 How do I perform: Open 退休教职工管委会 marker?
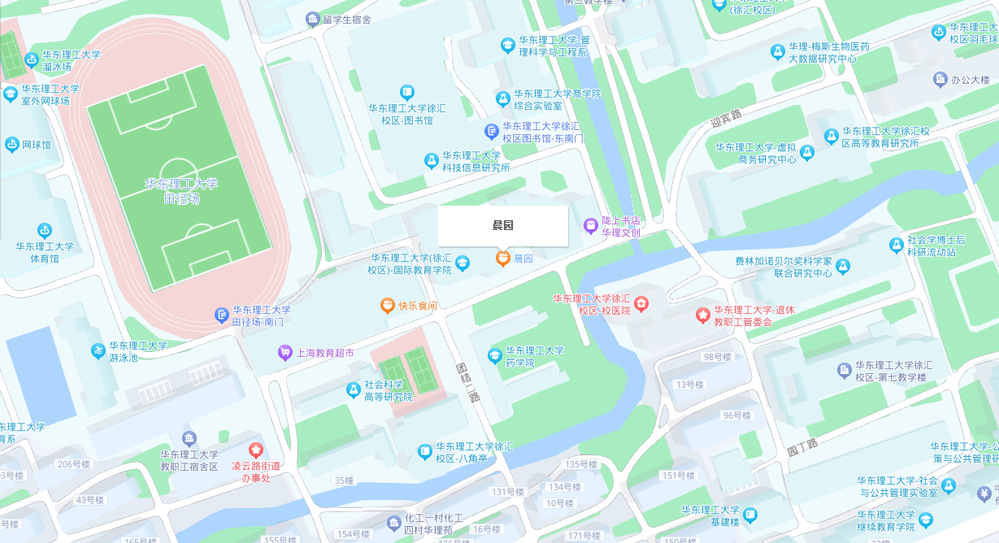703,315
